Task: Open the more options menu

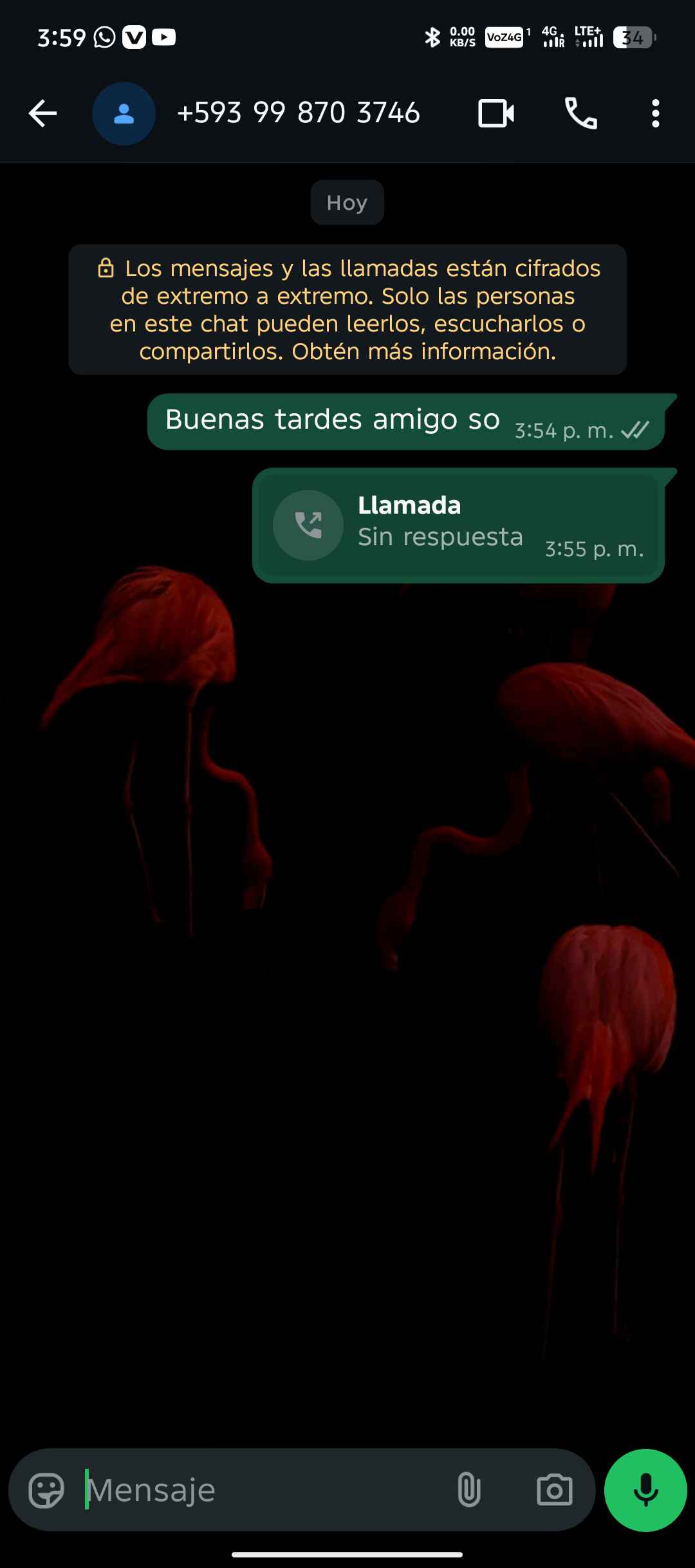Action: [655, 114]
